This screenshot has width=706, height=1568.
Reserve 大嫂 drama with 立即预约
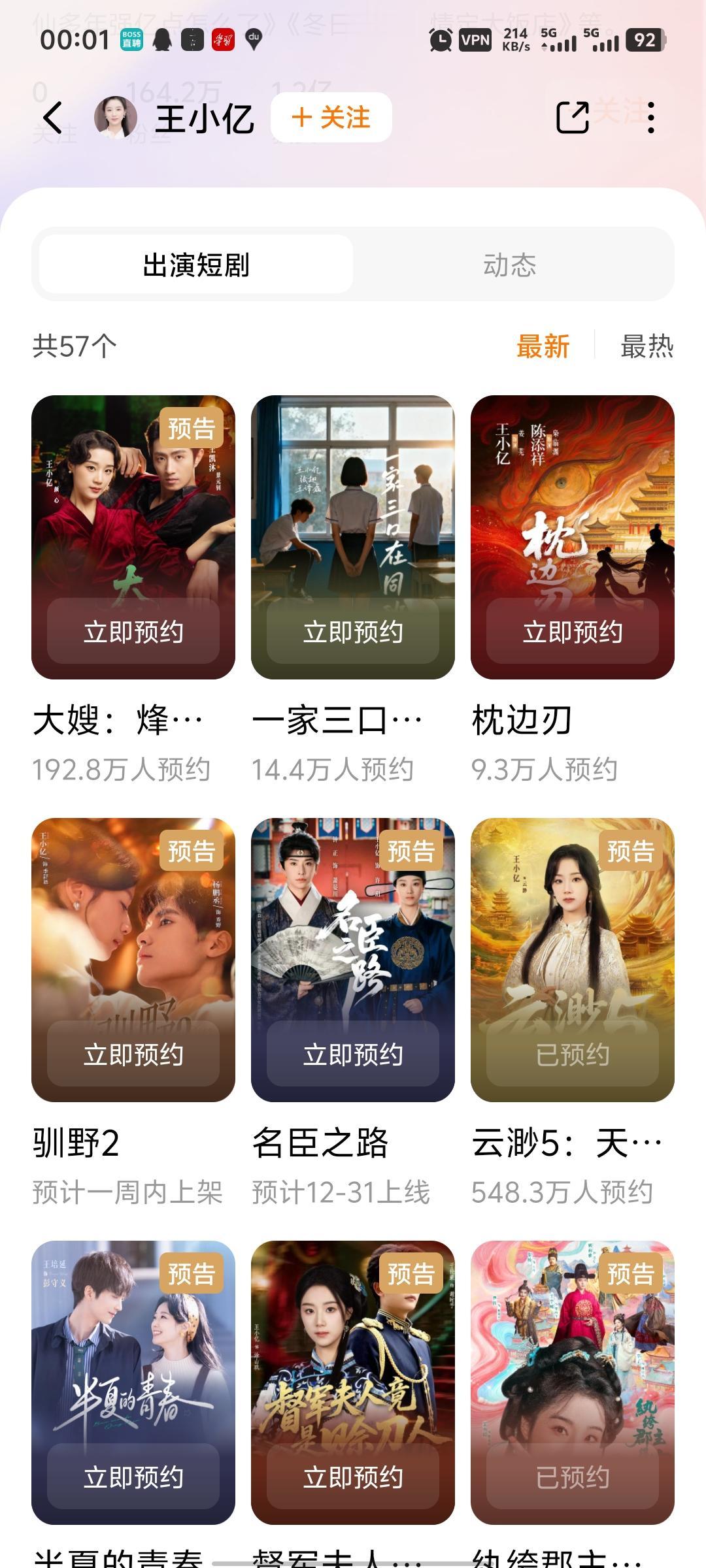pos(133,632)
